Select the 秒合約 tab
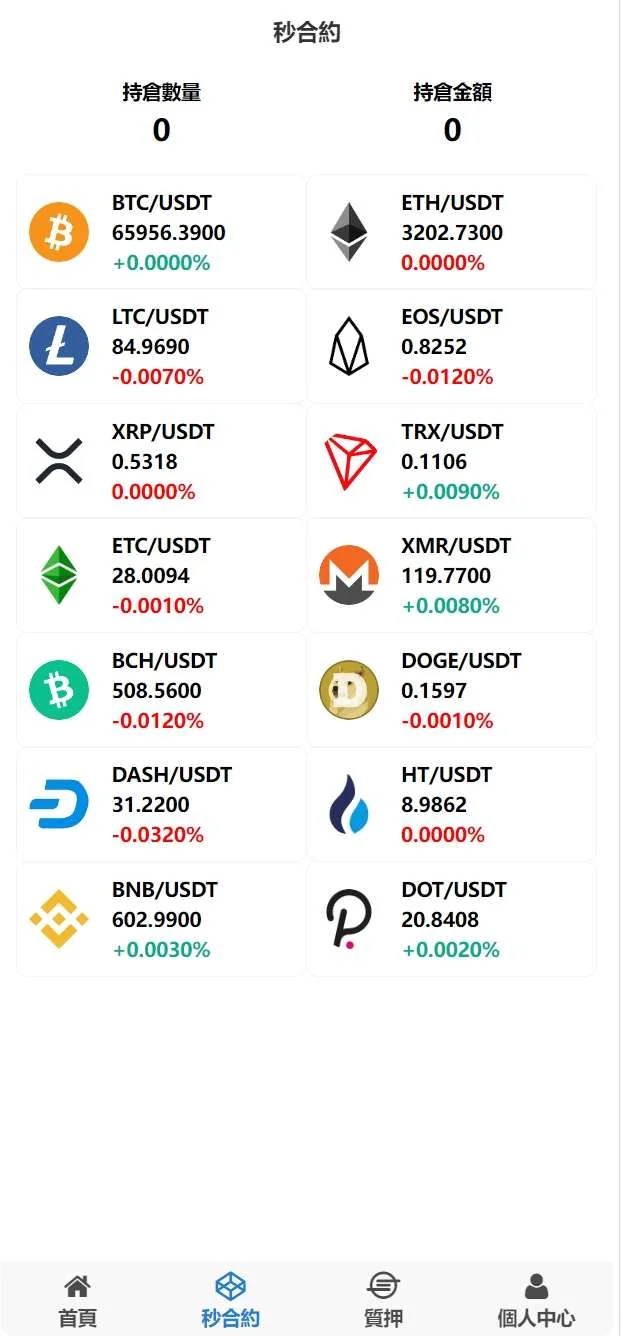 coord(231,1300)
